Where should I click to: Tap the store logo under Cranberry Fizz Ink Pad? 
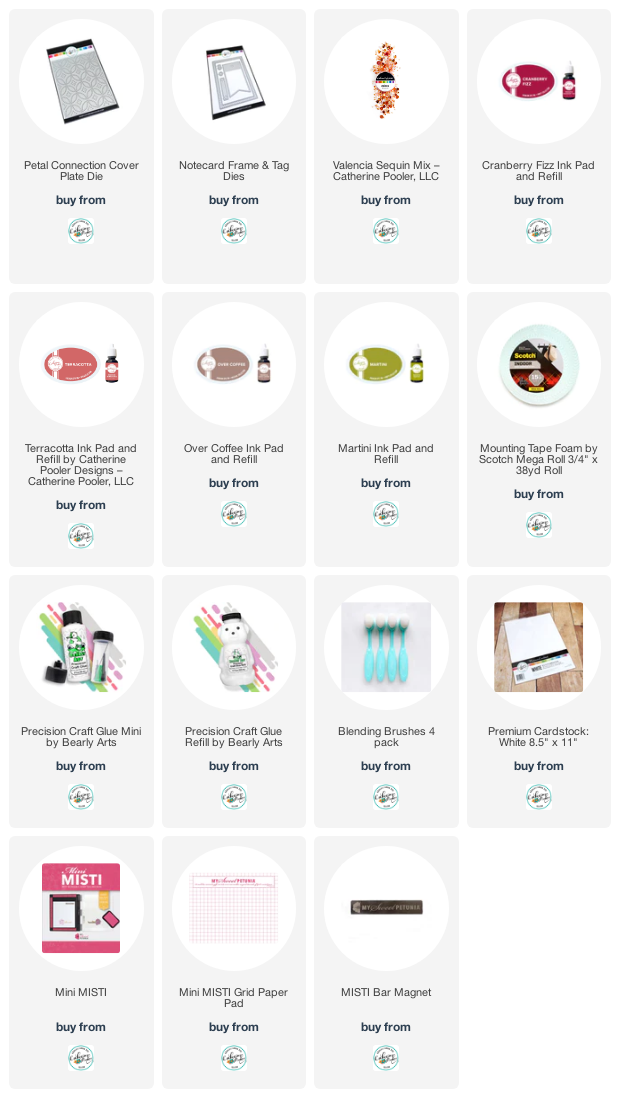[539, 231]
